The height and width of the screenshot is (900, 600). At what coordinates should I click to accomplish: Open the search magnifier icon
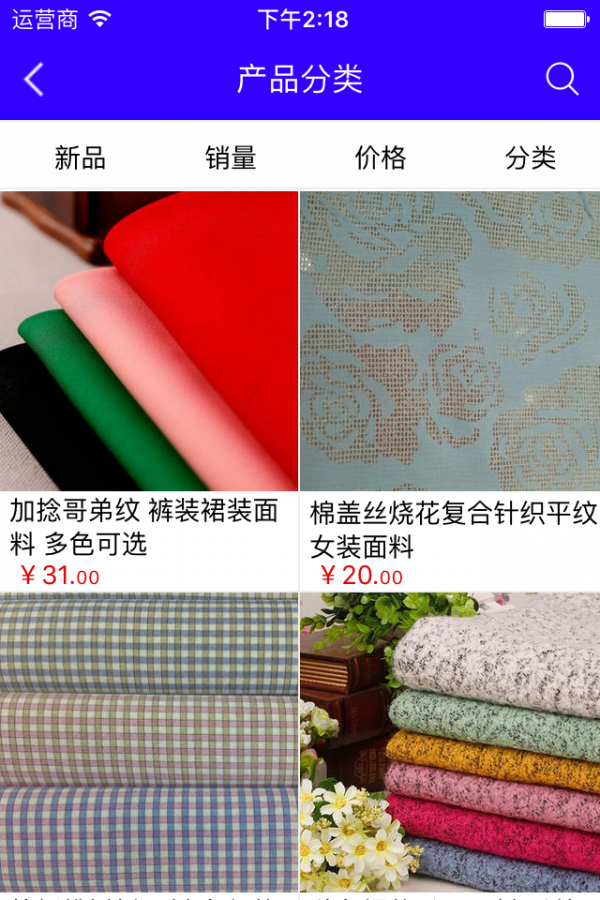562,80
